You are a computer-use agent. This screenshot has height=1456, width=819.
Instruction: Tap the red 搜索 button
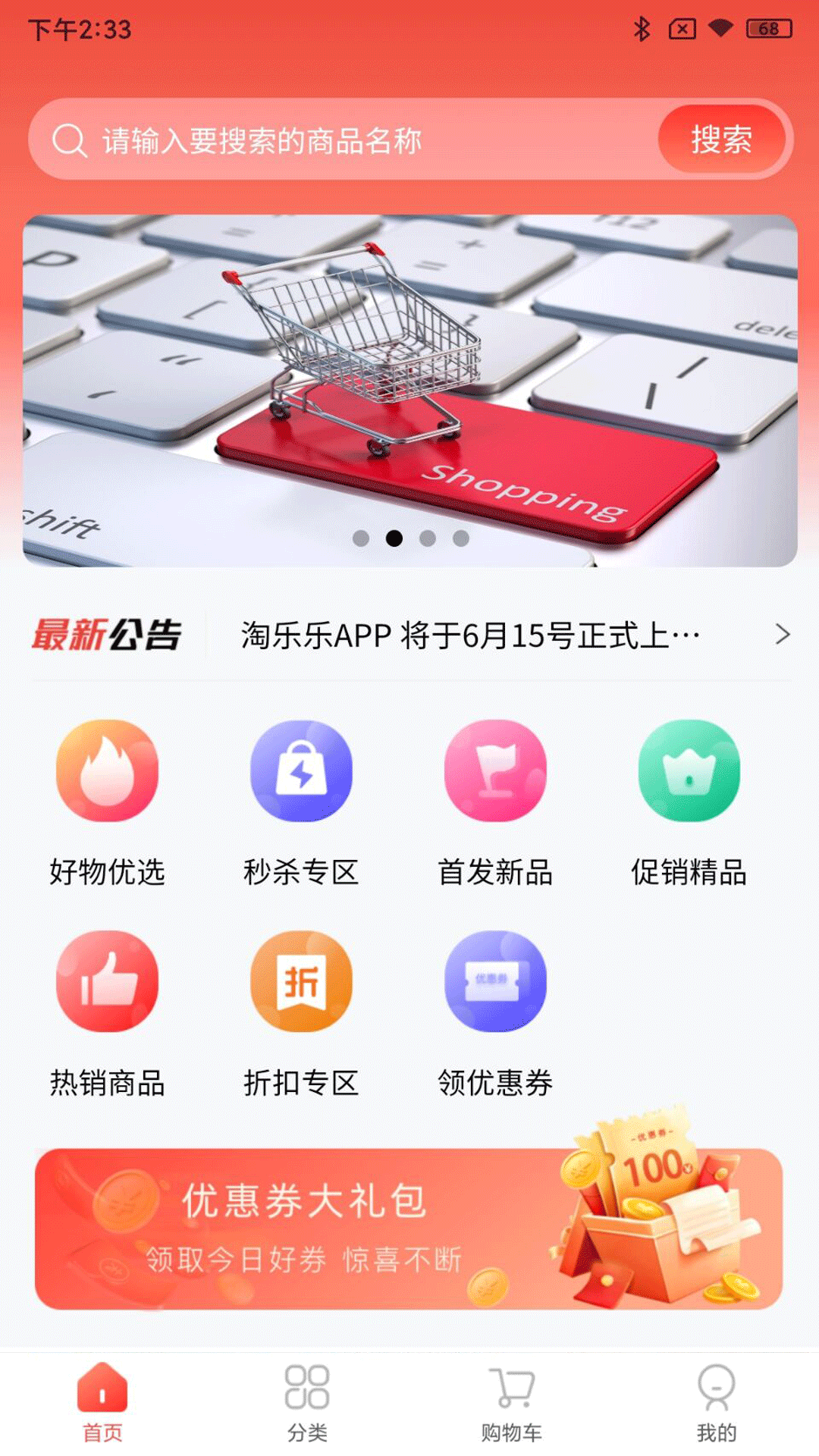720,140
